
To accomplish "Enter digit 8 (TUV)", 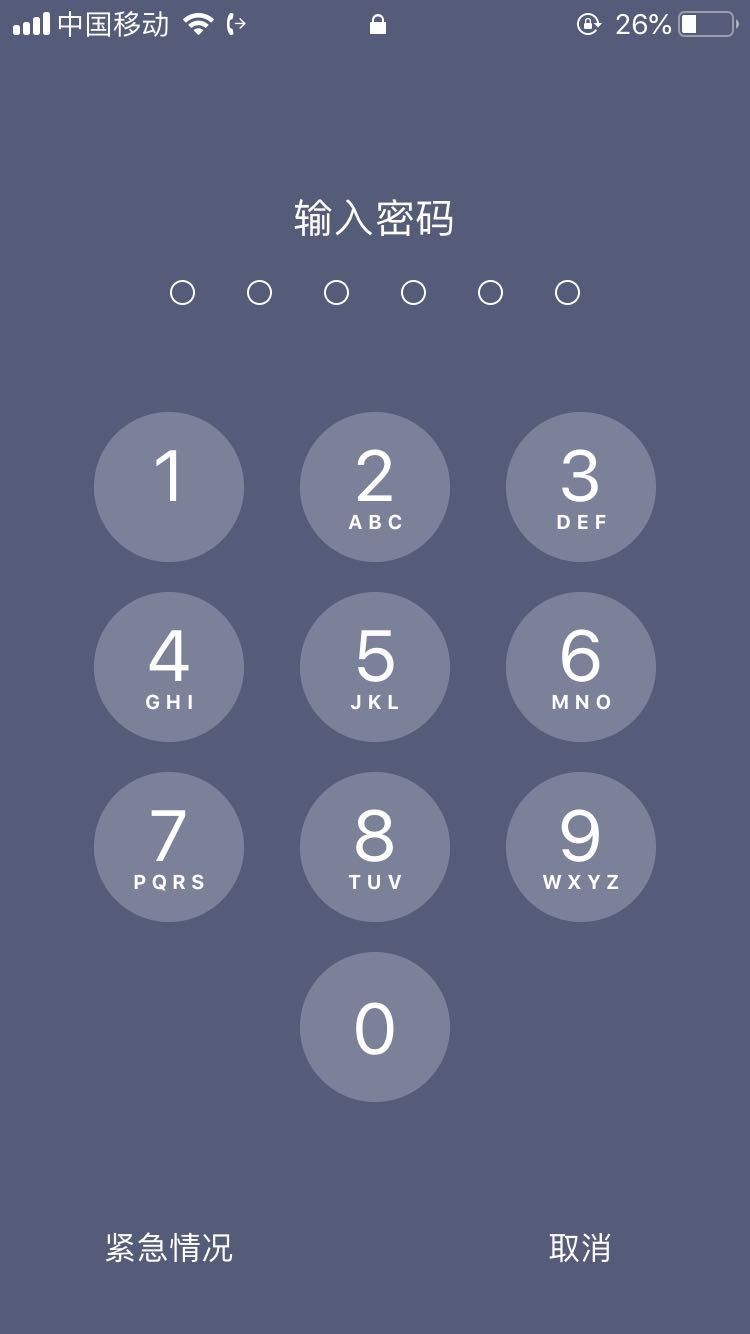I will tap(375, 847).
